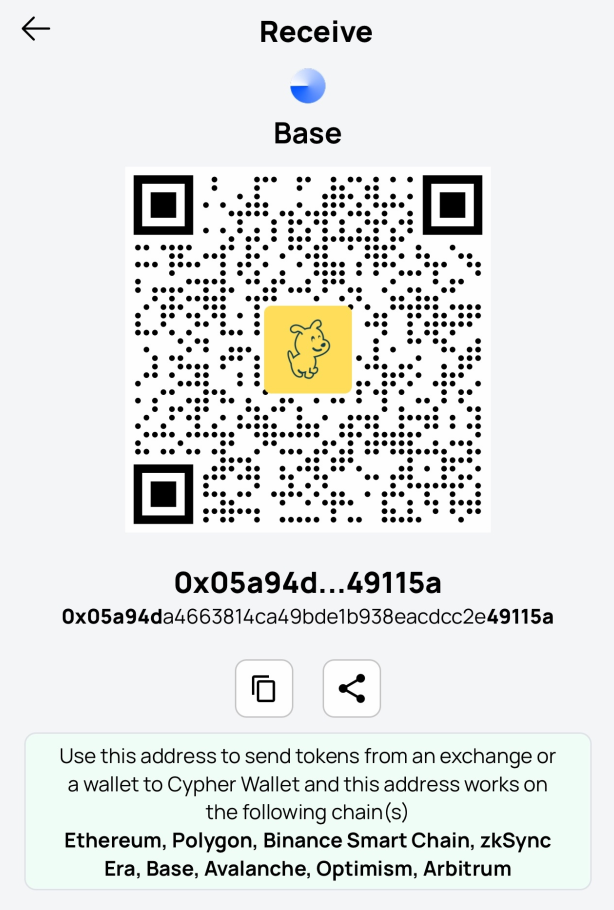Viewport: 614px width, 910px height.
Task: Go back from the Receive screen
Action: coord(36,29)
